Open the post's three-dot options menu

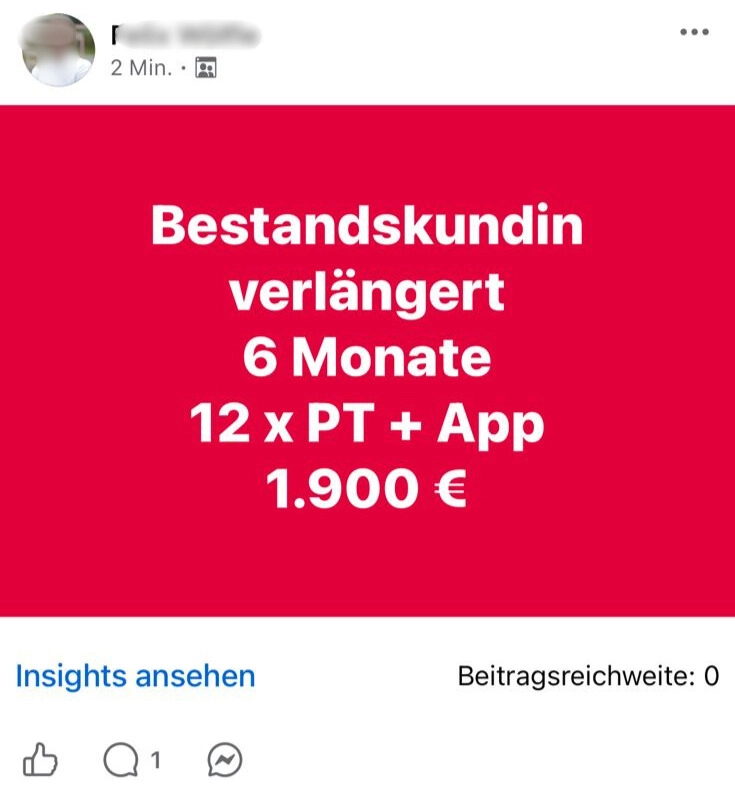(x=693, y=33)
